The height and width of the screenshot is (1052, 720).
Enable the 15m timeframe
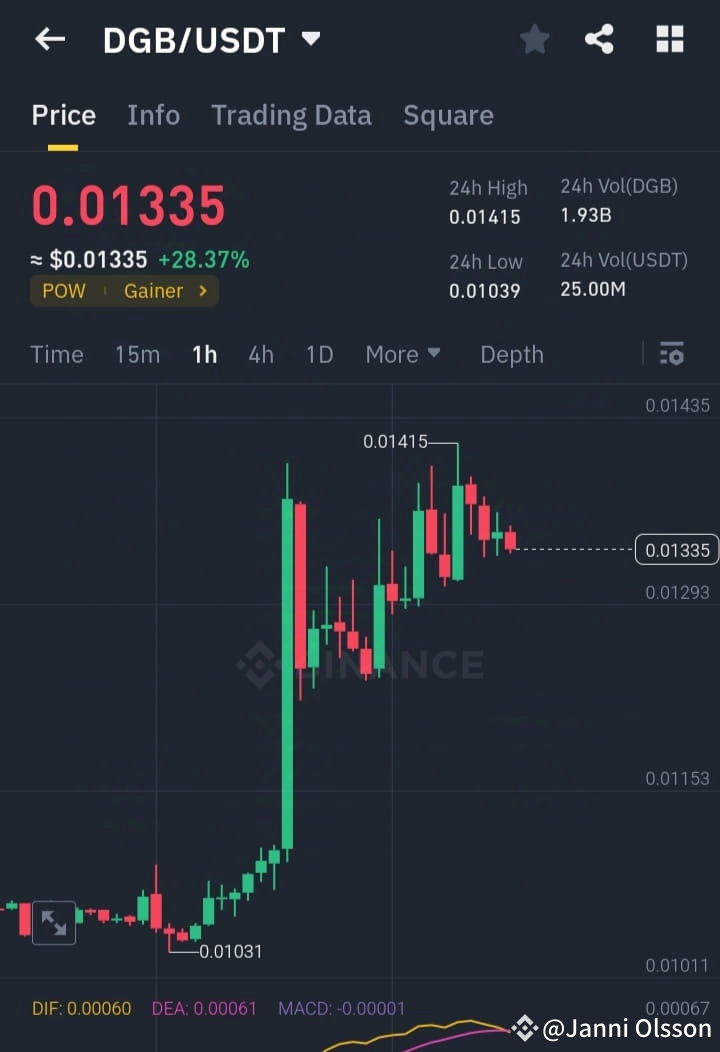tap(137, 354)
